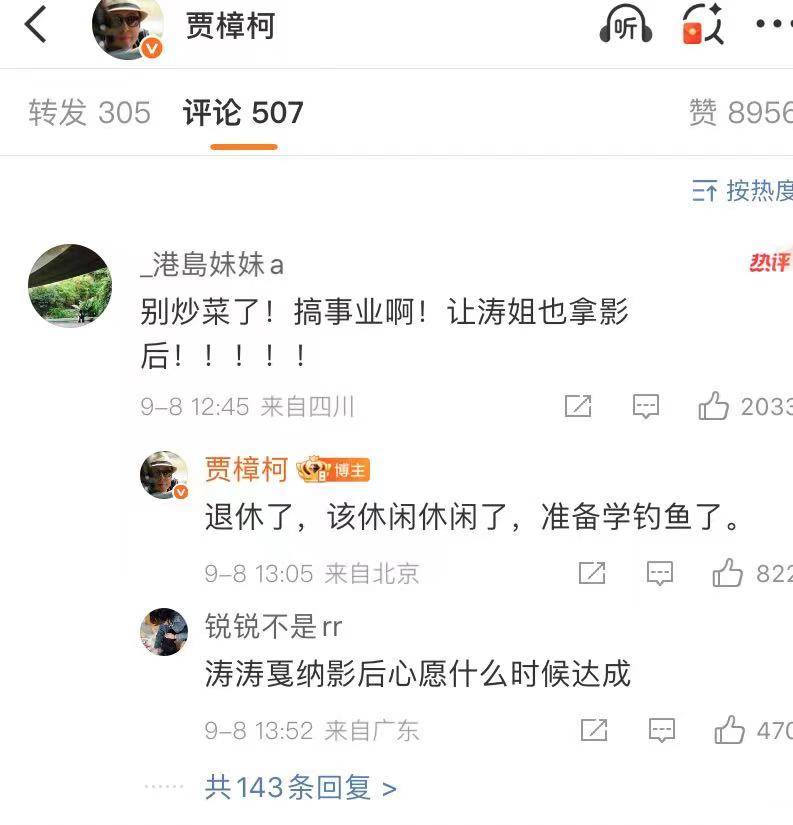
Task: Reply to _港島妹妹a's comment
Action: 646,406
